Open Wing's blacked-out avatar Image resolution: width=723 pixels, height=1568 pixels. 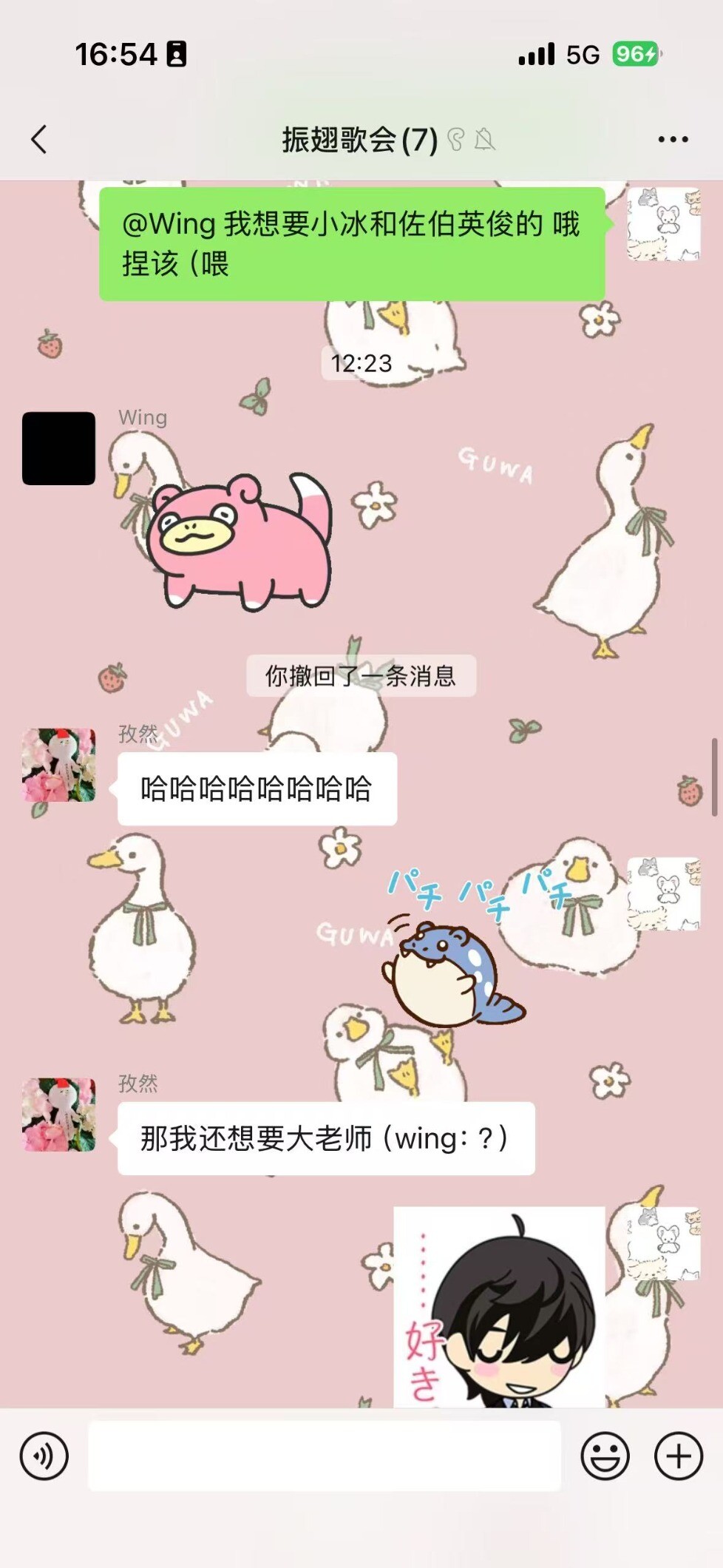pyautogui.click(x=59, y=448)
